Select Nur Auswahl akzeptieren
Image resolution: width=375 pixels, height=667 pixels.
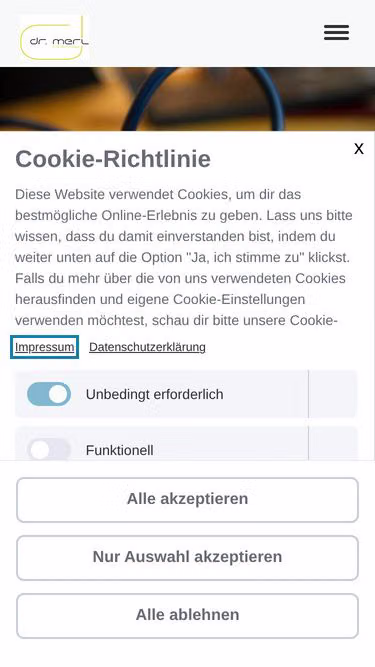tap(188, 557)
